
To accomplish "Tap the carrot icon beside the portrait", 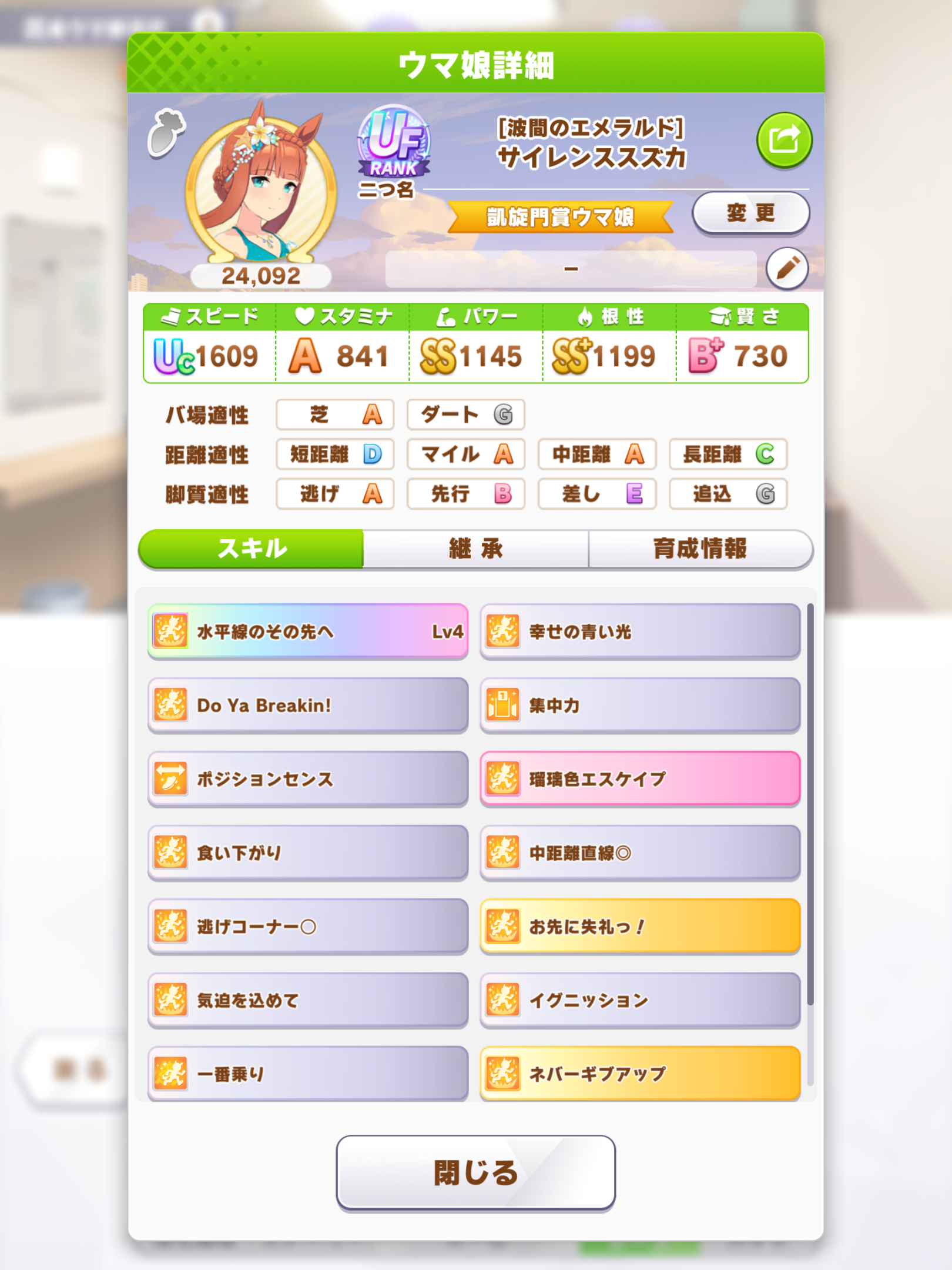I will click(x=166, y=133).
